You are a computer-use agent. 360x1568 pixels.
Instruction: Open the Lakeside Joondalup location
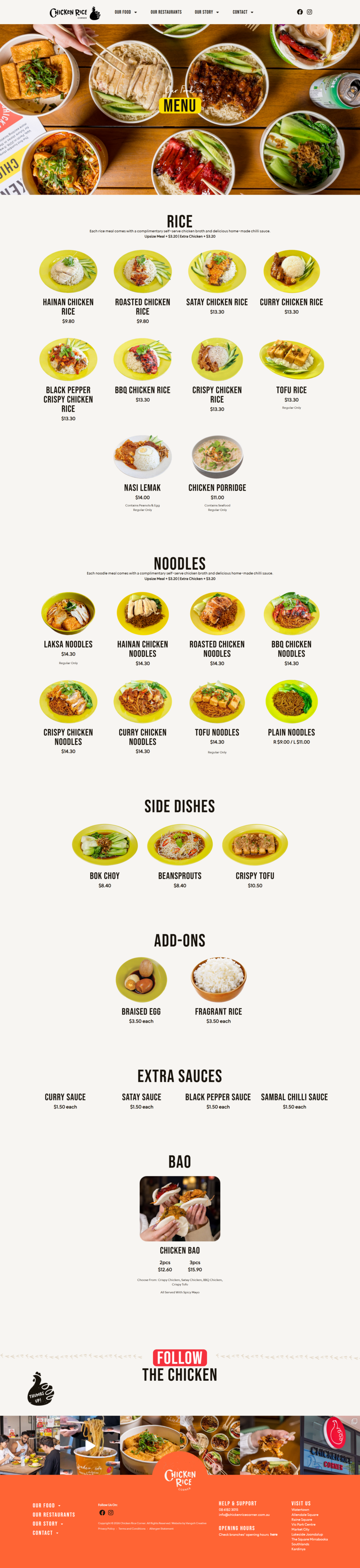tap(307, 1535)
